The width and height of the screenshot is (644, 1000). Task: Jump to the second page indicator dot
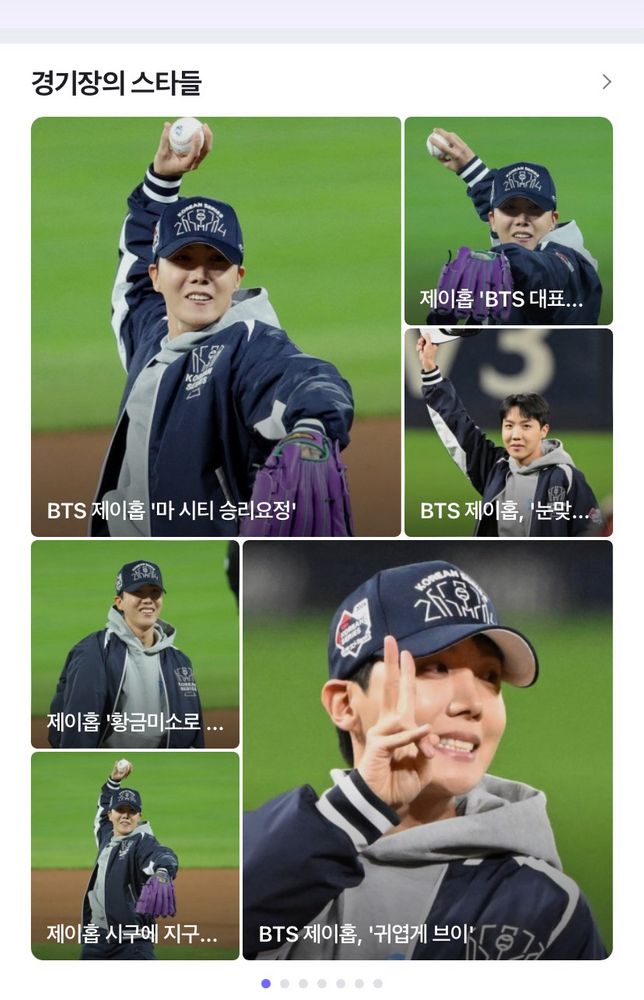(285, 983)
